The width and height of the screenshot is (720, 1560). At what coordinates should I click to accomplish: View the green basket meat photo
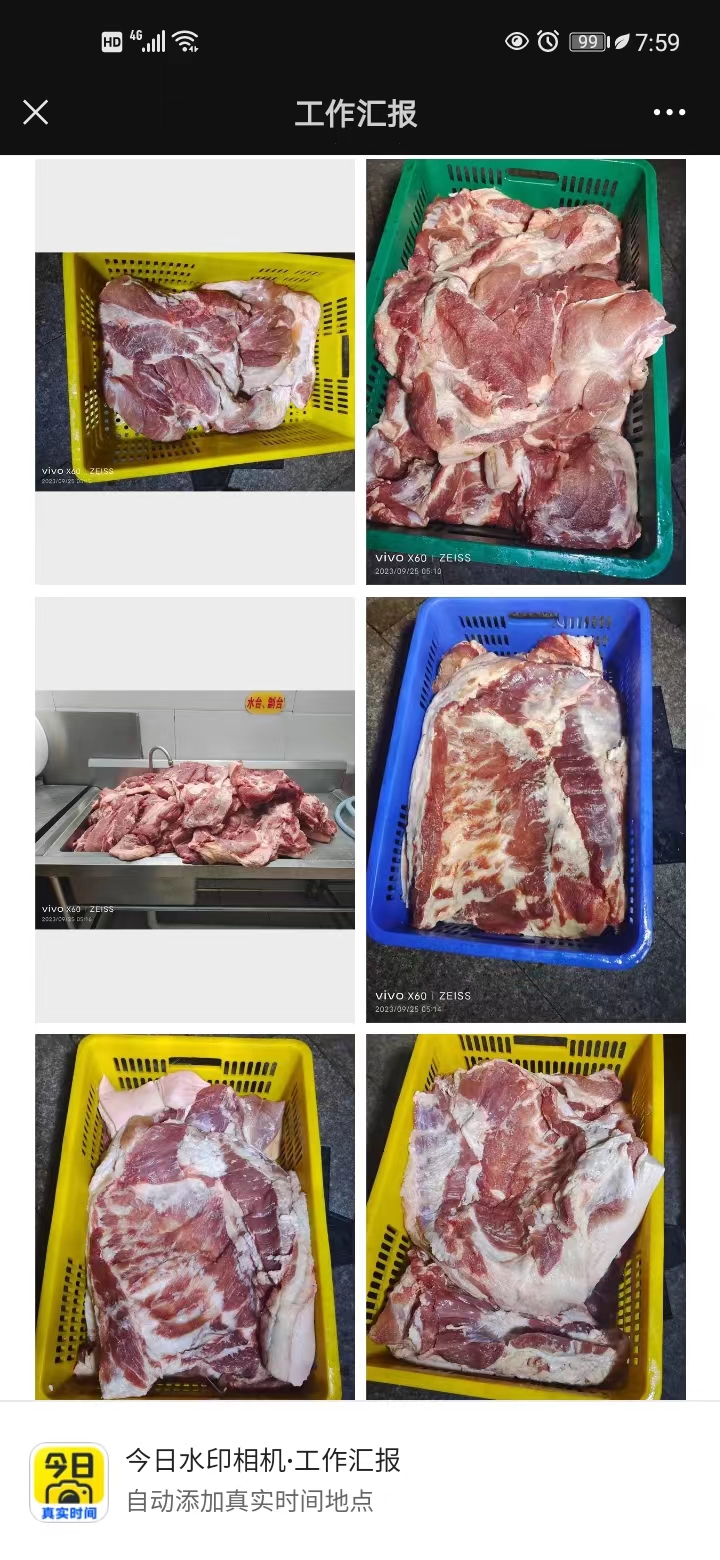(x=525, y=371)
